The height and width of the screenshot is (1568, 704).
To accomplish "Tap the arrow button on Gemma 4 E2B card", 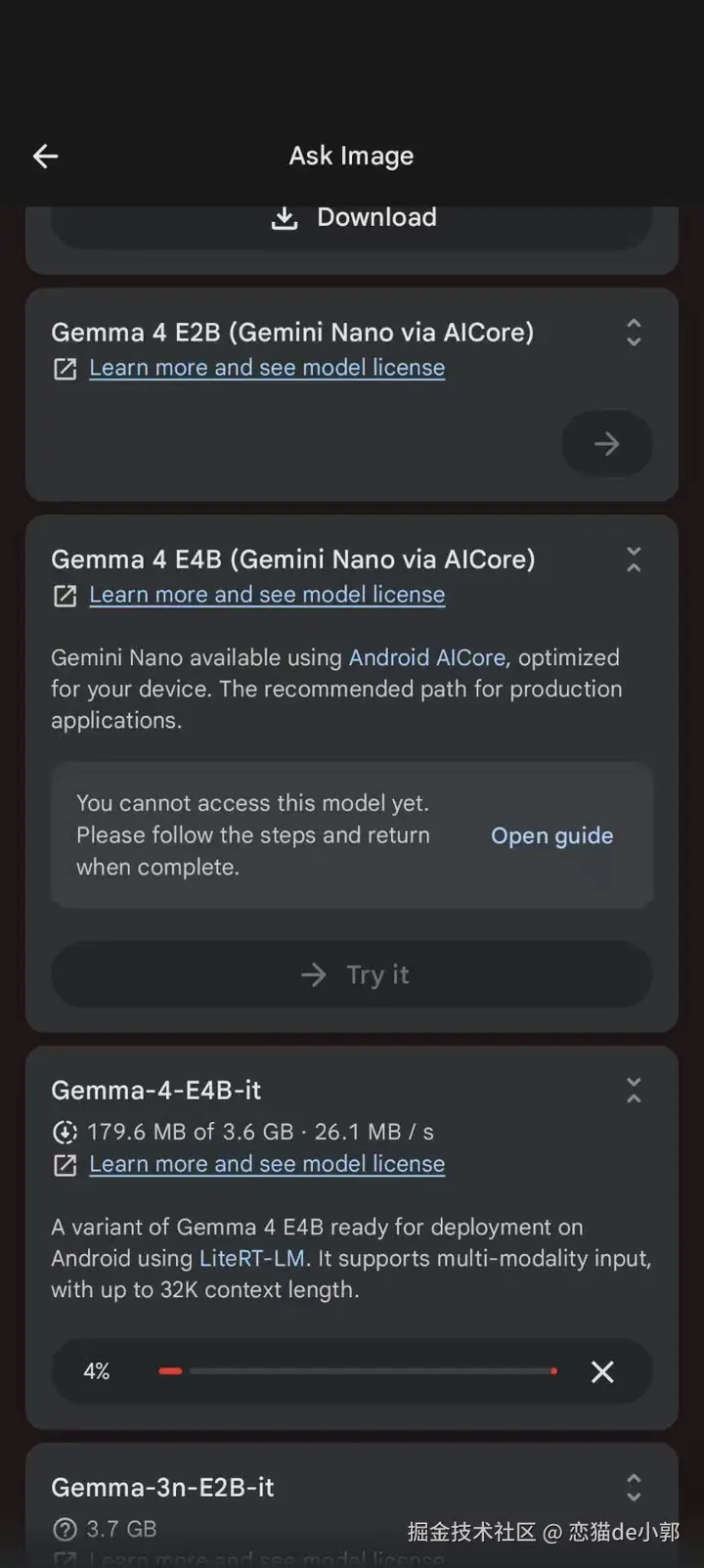I will click(x=606, y=444).
